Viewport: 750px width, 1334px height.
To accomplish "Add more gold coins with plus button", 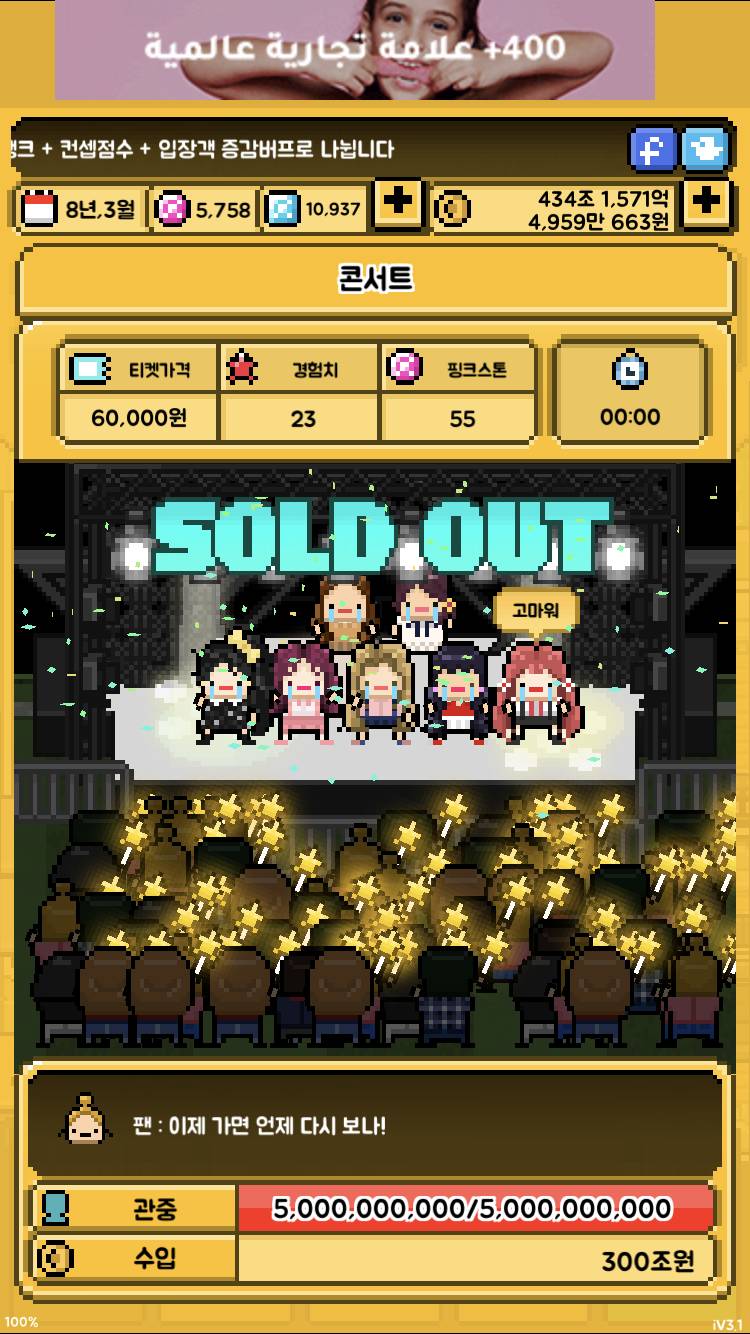I will tap(706, 205).
